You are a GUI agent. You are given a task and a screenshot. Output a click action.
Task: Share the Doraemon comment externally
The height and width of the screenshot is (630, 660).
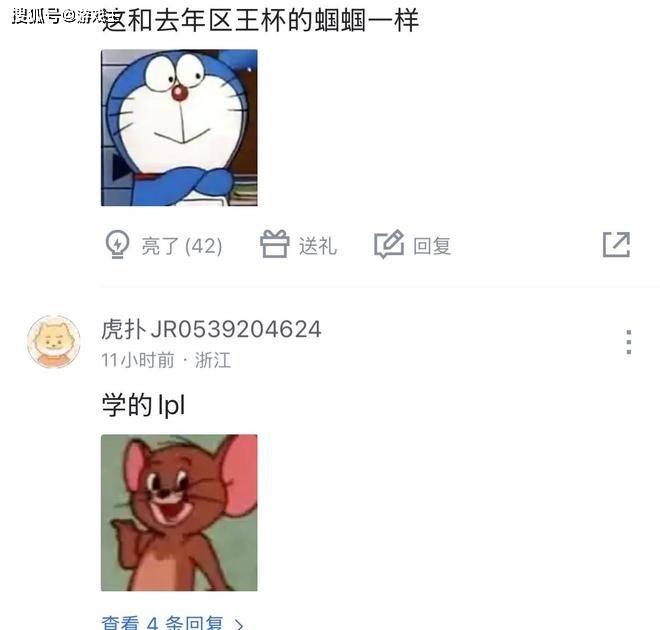[616, 245]
